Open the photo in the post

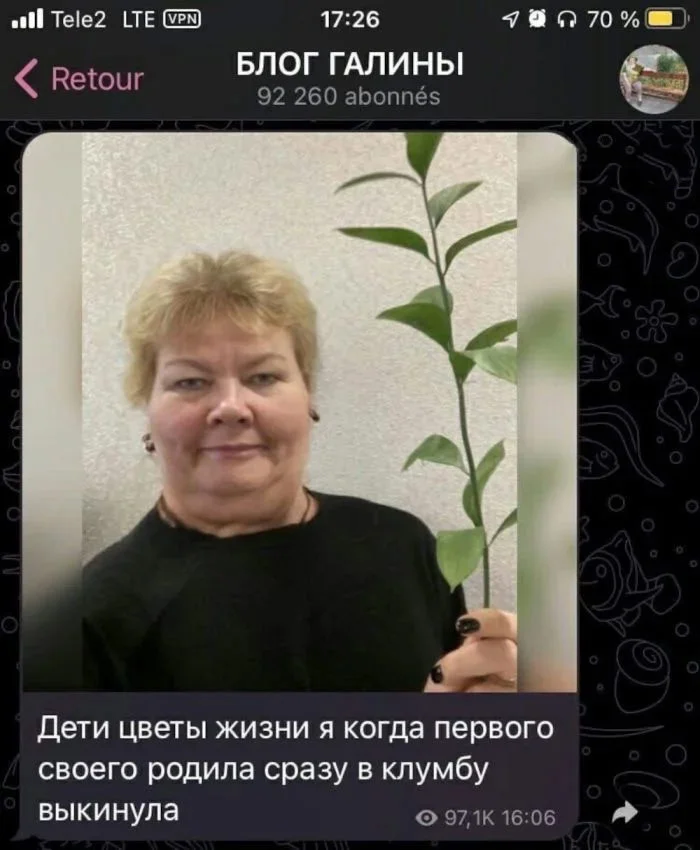(299, 410)
